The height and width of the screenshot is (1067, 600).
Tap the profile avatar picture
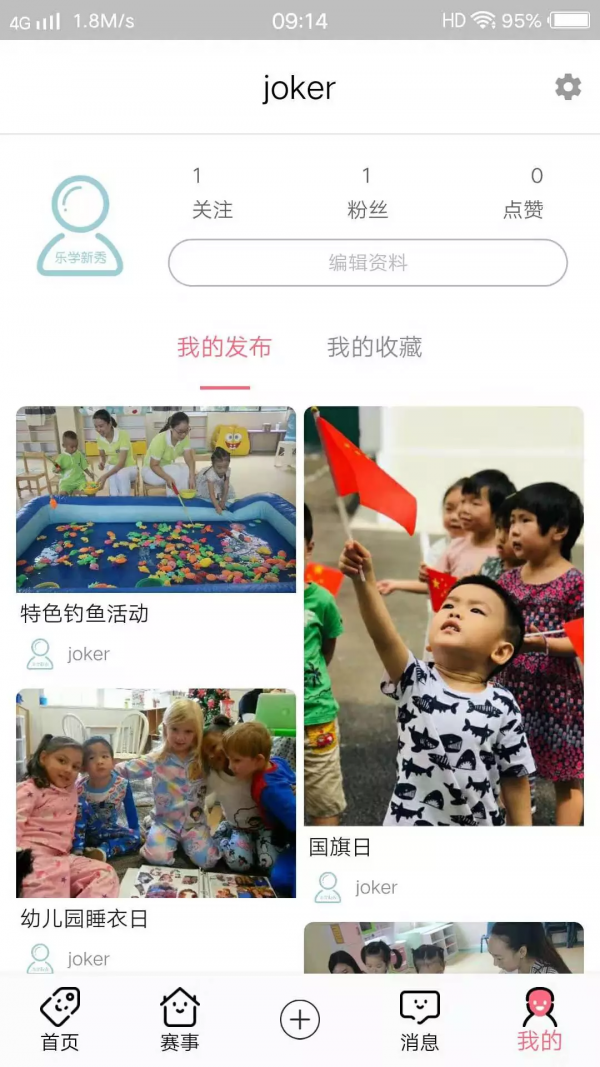[80, 226]
